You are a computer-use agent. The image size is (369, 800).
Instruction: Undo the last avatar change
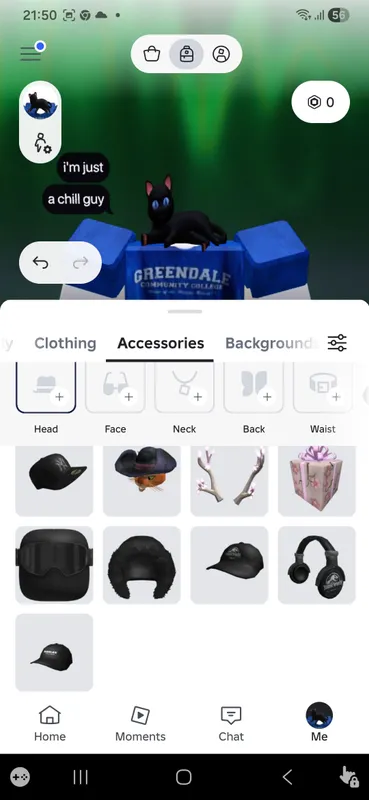pyautogui.click(x=40, y=262)
